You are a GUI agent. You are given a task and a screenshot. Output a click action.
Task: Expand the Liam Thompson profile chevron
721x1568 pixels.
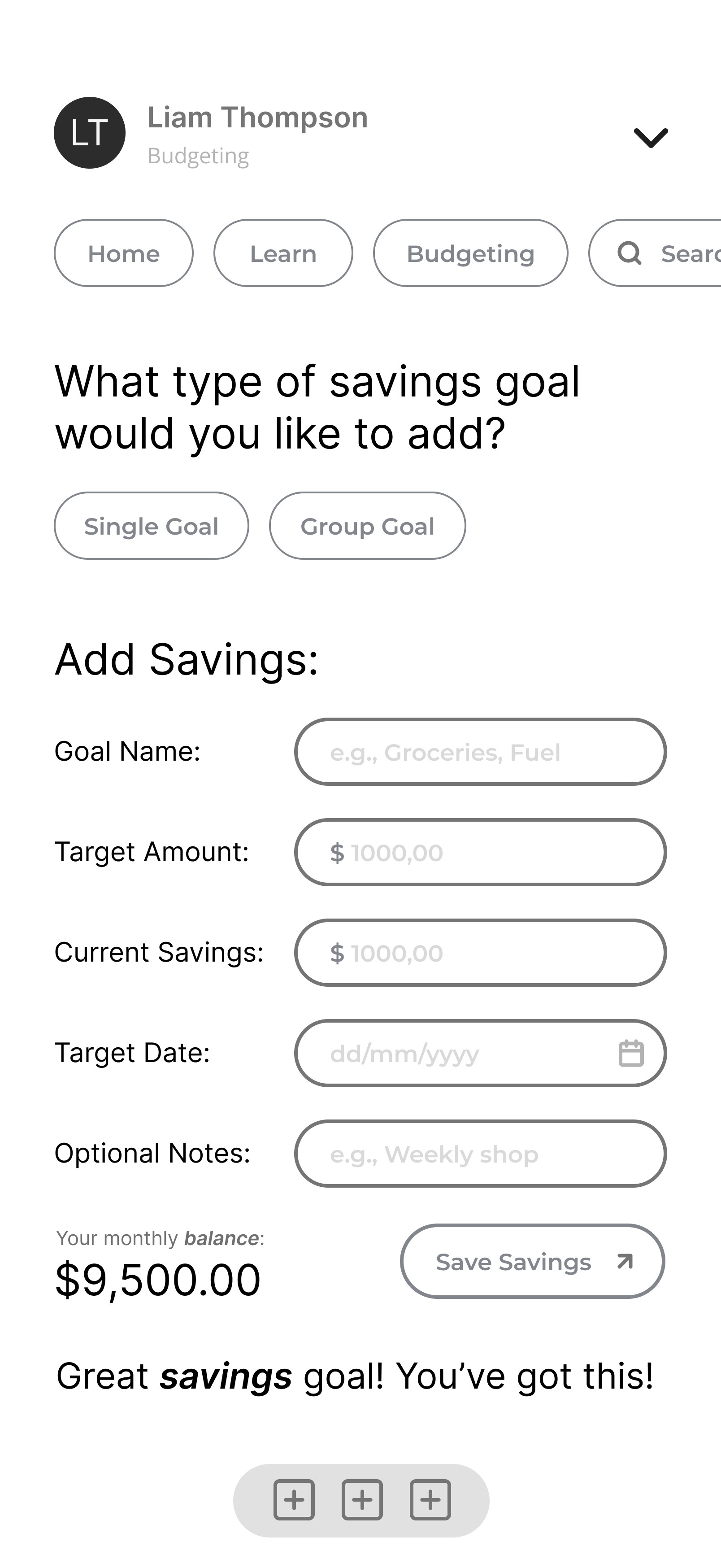click(651, 138)
